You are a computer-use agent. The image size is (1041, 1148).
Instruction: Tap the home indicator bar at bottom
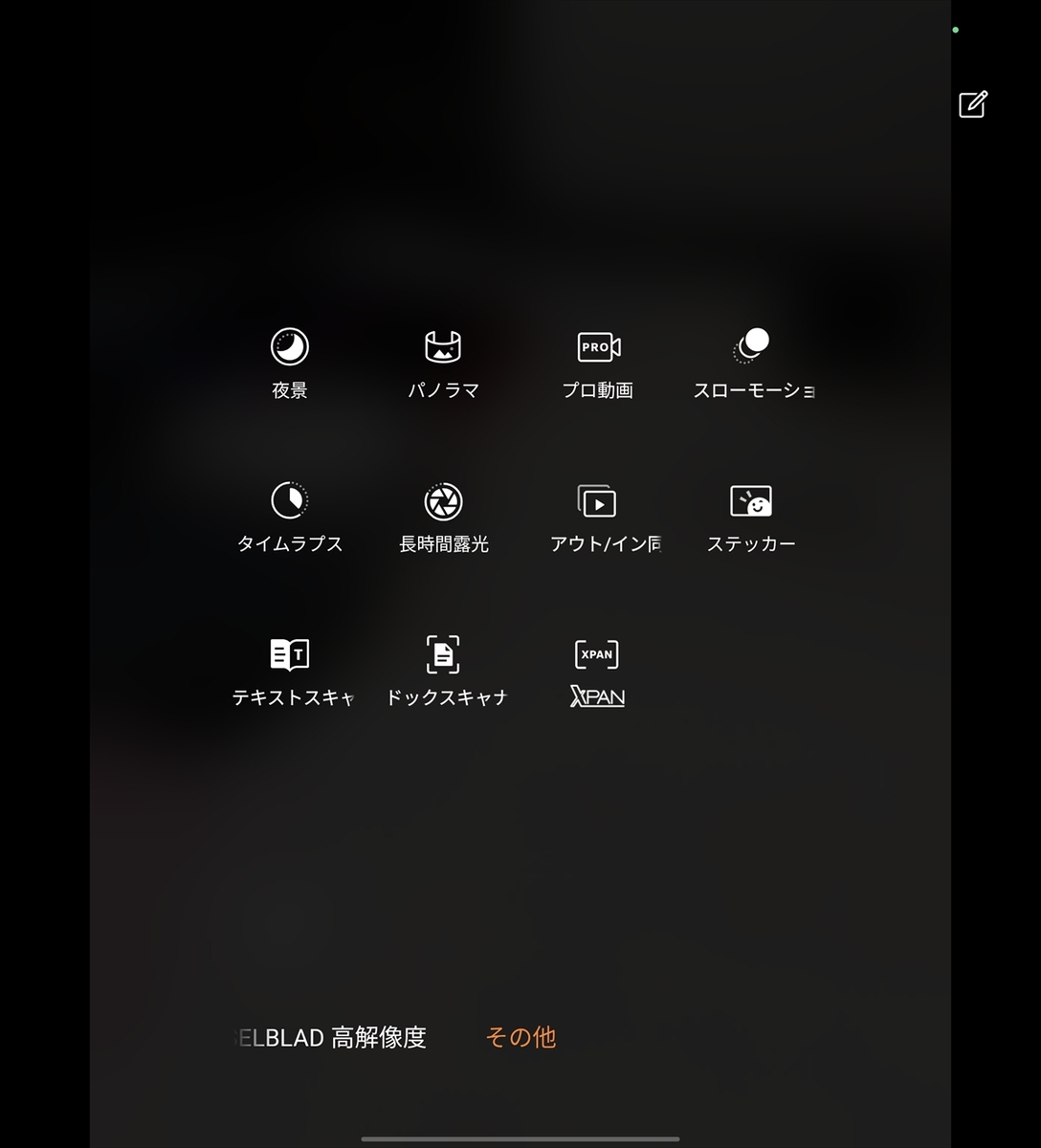(x=520, y=1138)
